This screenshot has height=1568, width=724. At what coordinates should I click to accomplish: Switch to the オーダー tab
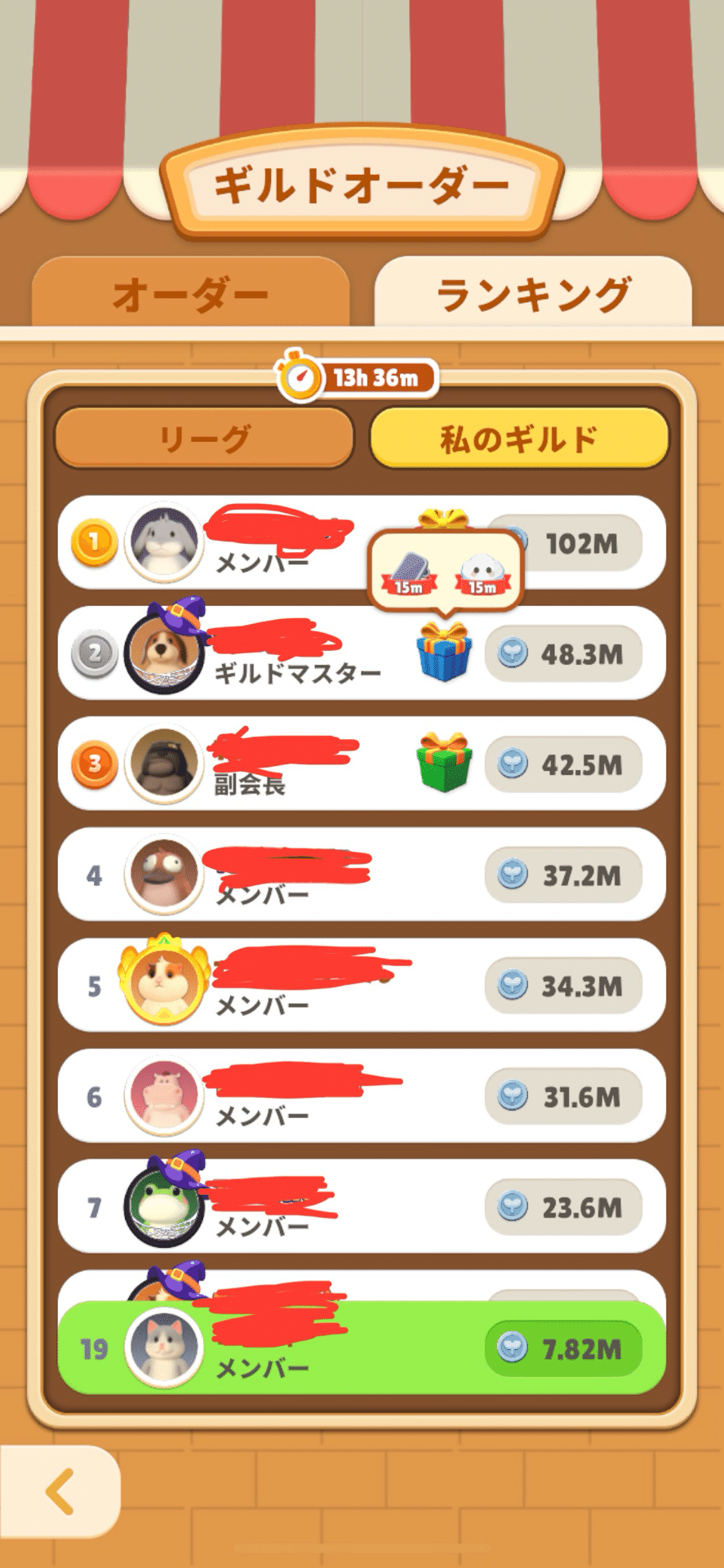(190, 294)
